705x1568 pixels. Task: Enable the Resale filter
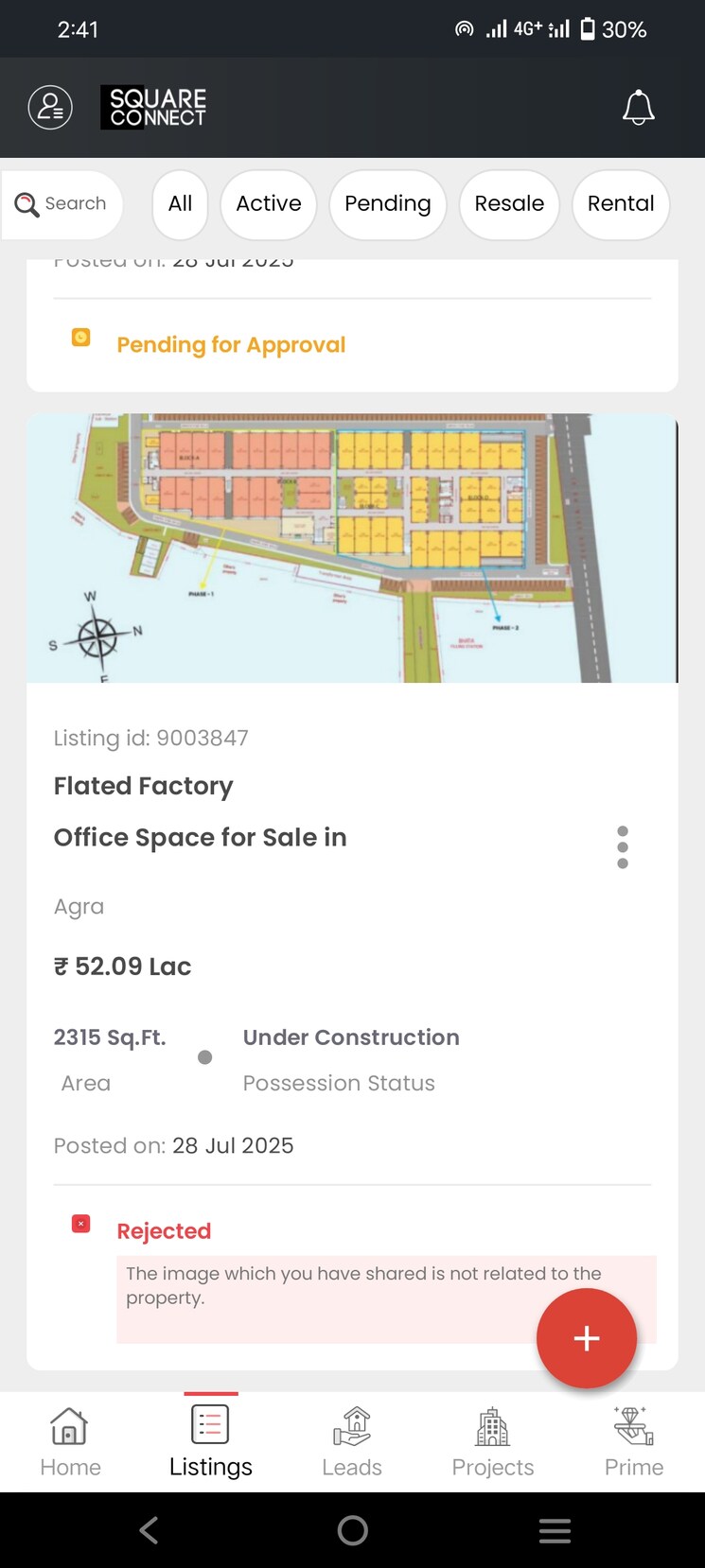coord(509,204)
